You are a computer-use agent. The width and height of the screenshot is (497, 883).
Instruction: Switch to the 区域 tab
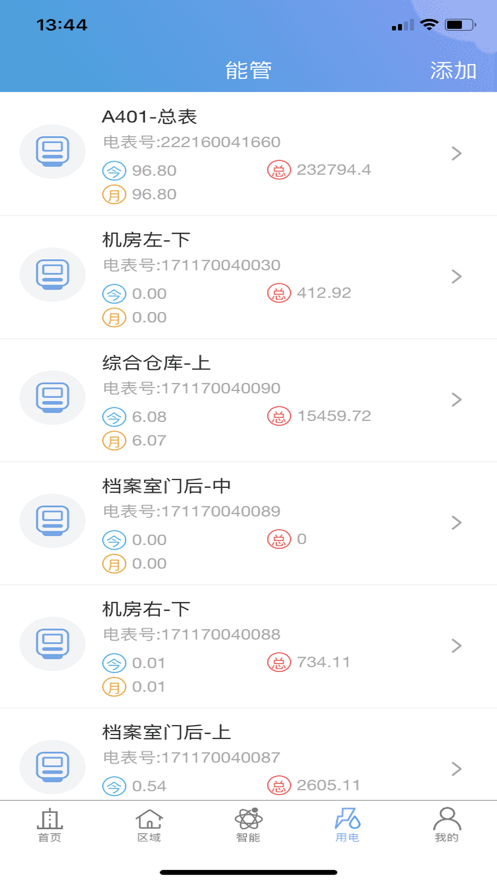tap(149, 825)
